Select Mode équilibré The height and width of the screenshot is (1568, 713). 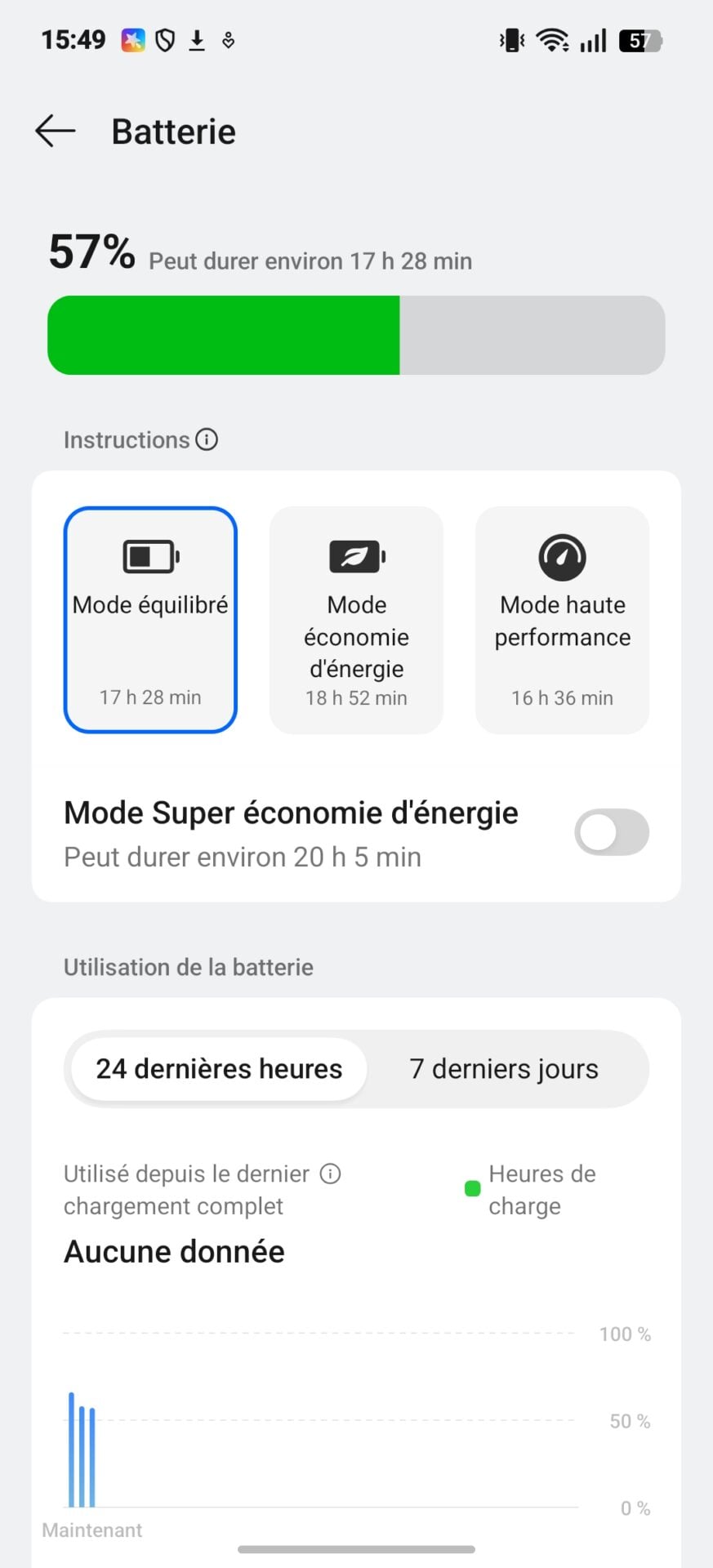pyautogui.click(x=150, y=620)
